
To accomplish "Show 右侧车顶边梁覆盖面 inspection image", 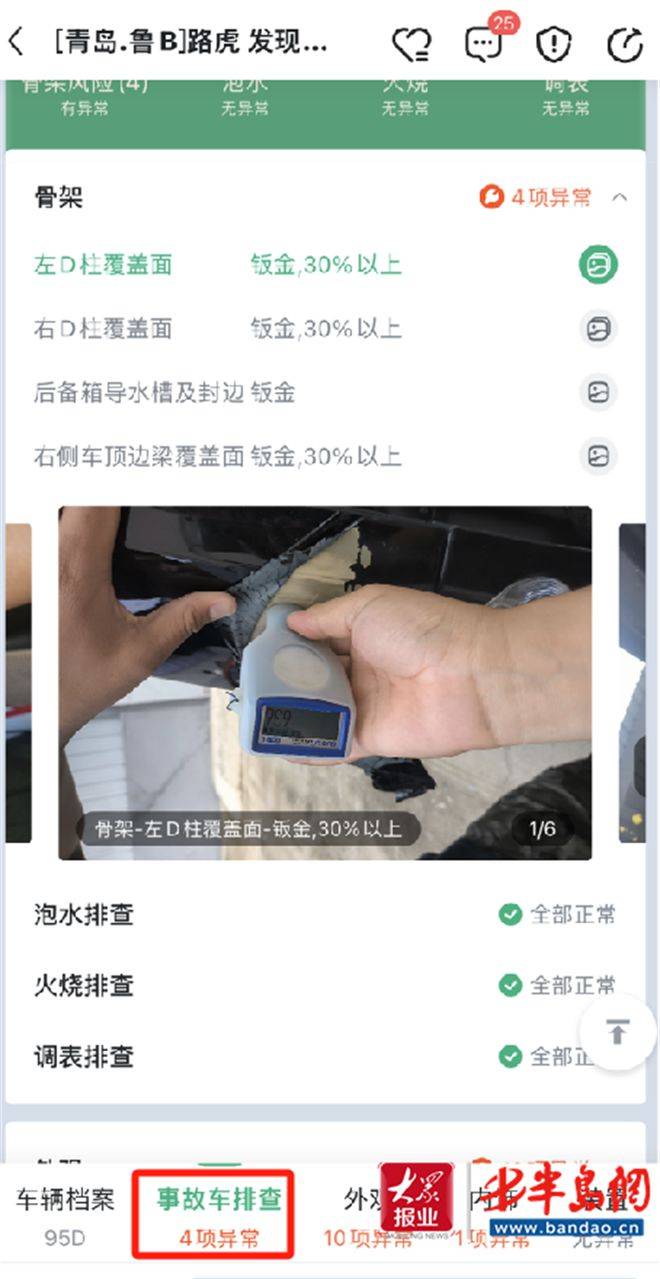I will coord(598,457).
